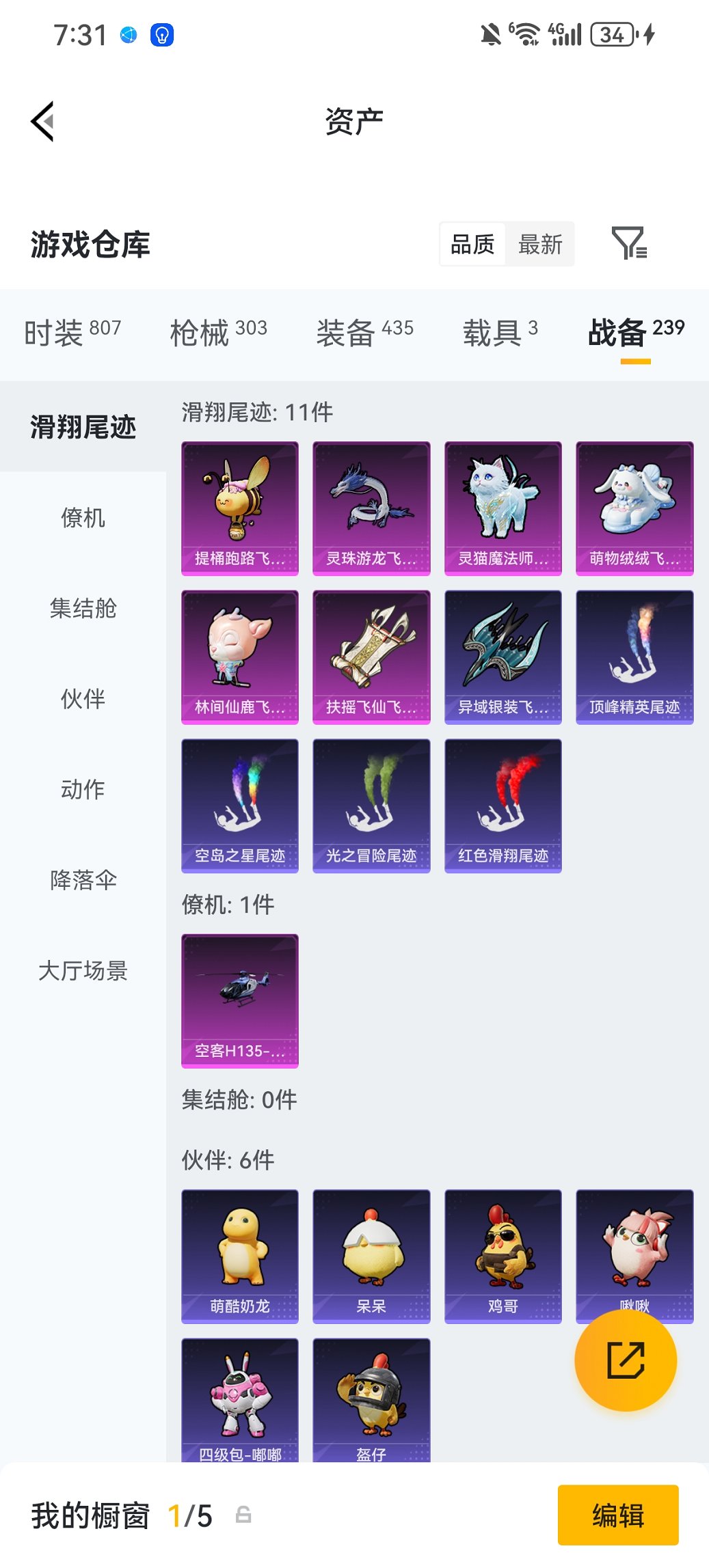View the 红色滑翔尾迹 item
The width and height of the screenshot is (709, 1568).
pos(503,806)
